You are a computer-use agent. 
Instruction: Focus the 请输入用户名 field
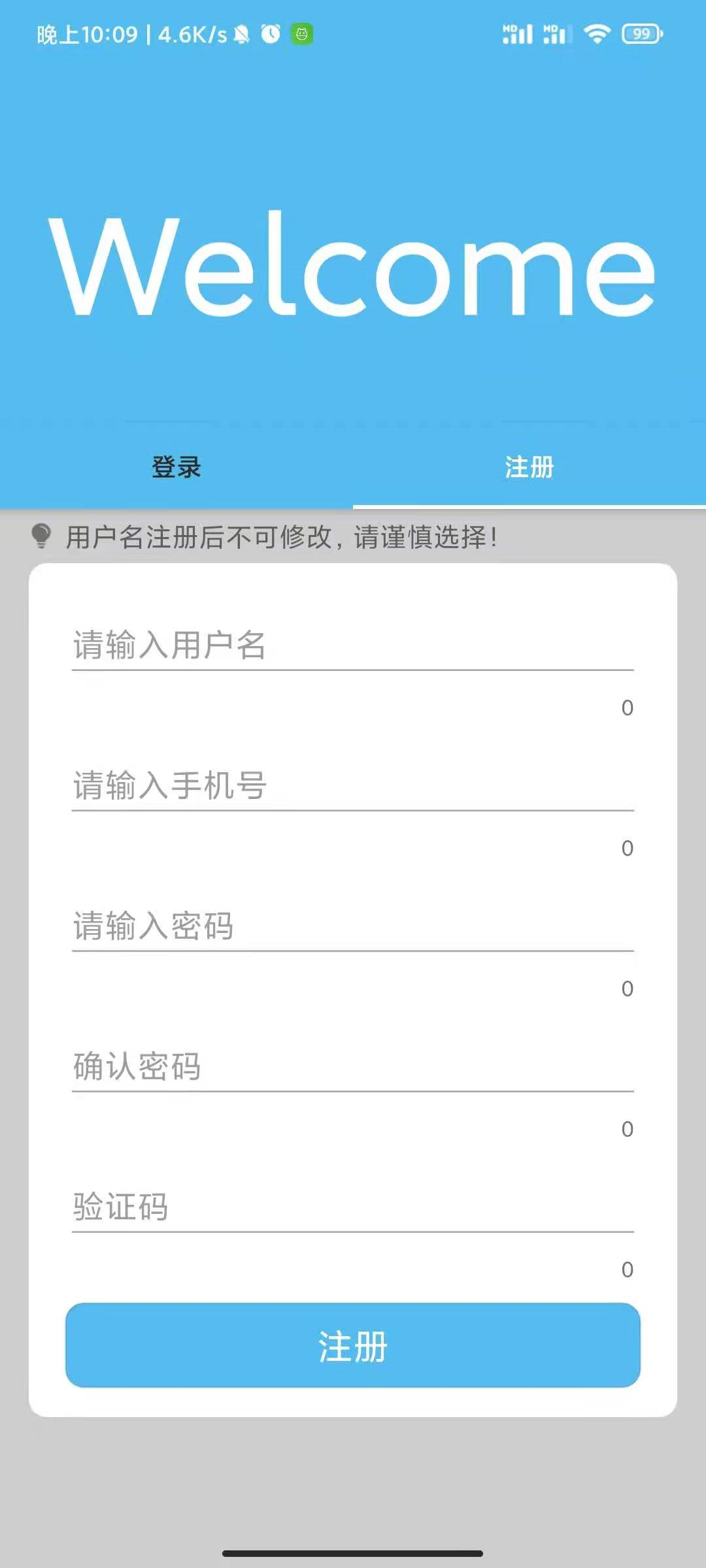[353, 645]
